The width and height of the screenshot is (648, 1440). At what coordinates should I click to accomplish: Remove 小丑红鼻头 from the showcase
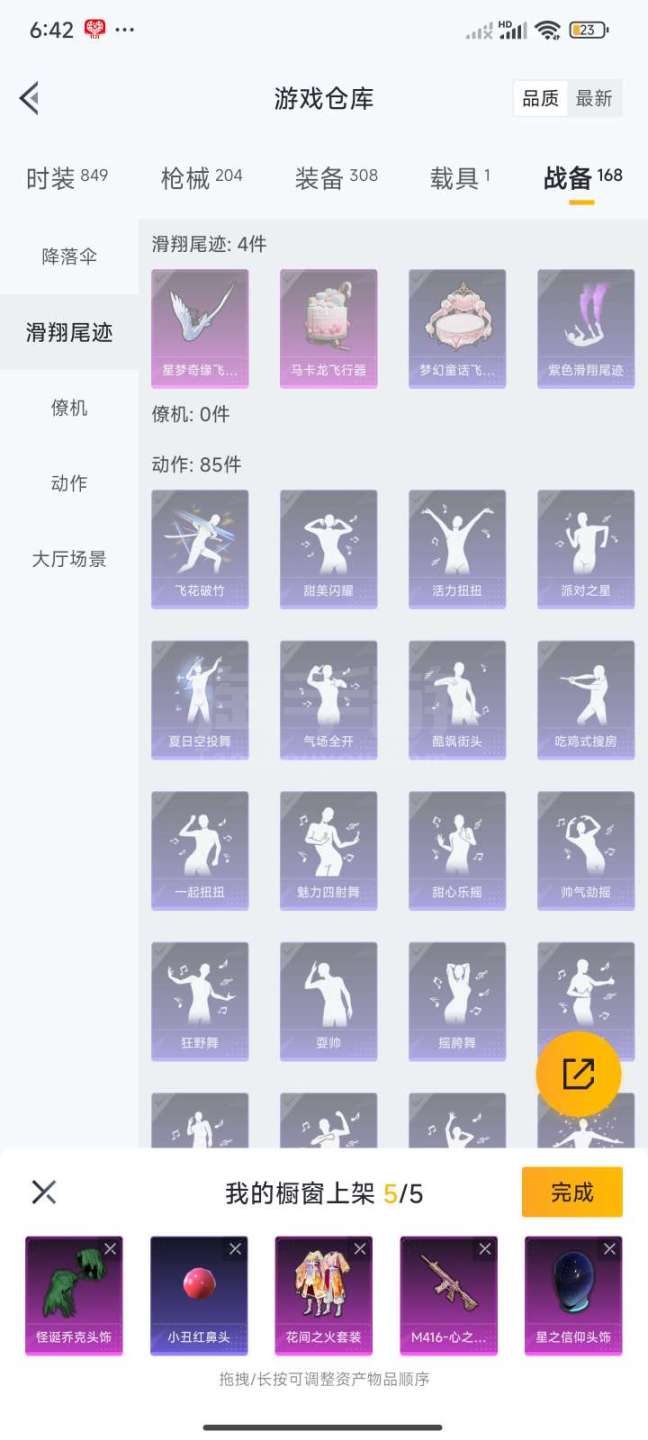(235, 1249)
